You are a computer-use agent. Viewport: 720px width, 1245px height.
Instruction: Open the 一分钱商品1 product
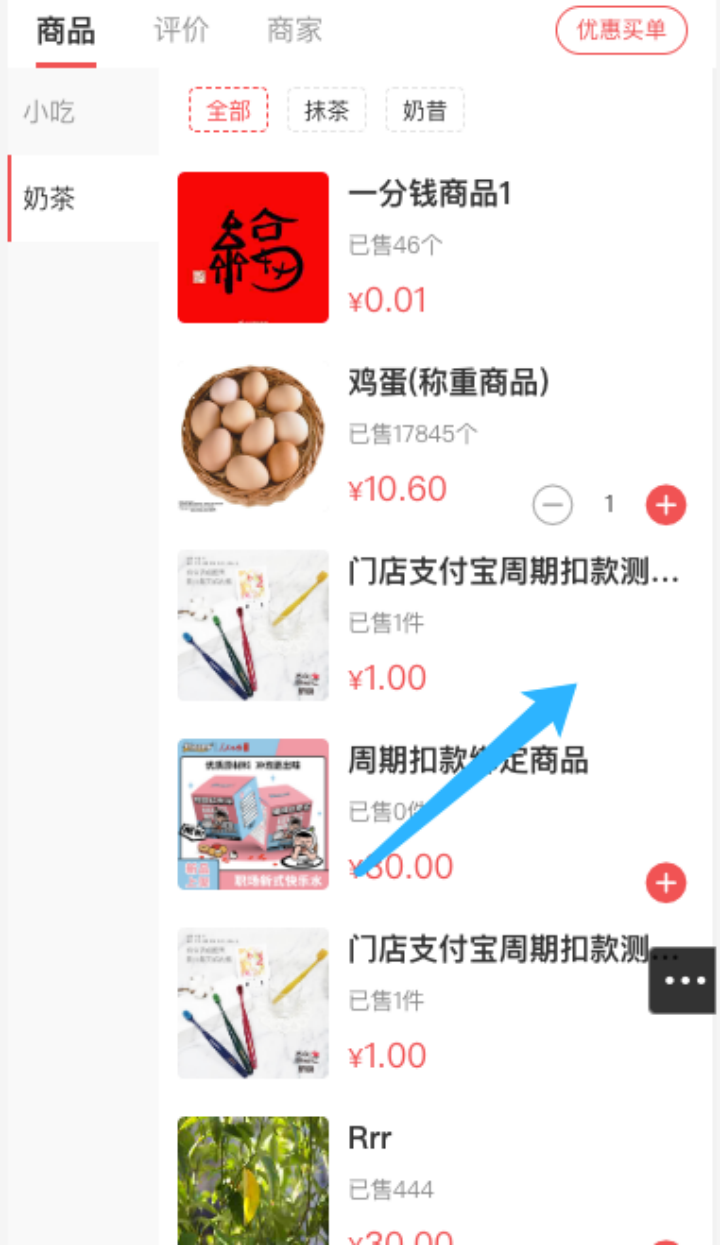429,194
